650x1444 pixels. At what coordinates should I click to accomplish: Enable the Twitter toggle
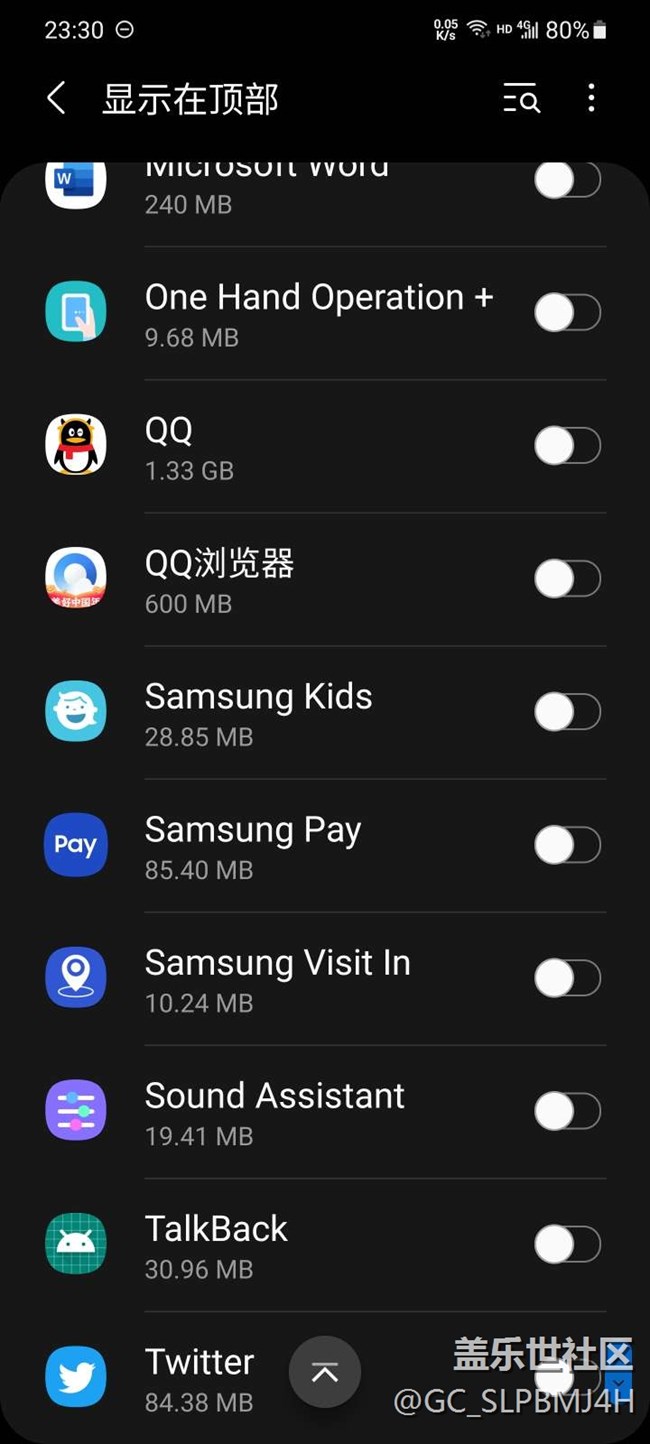567,1377
